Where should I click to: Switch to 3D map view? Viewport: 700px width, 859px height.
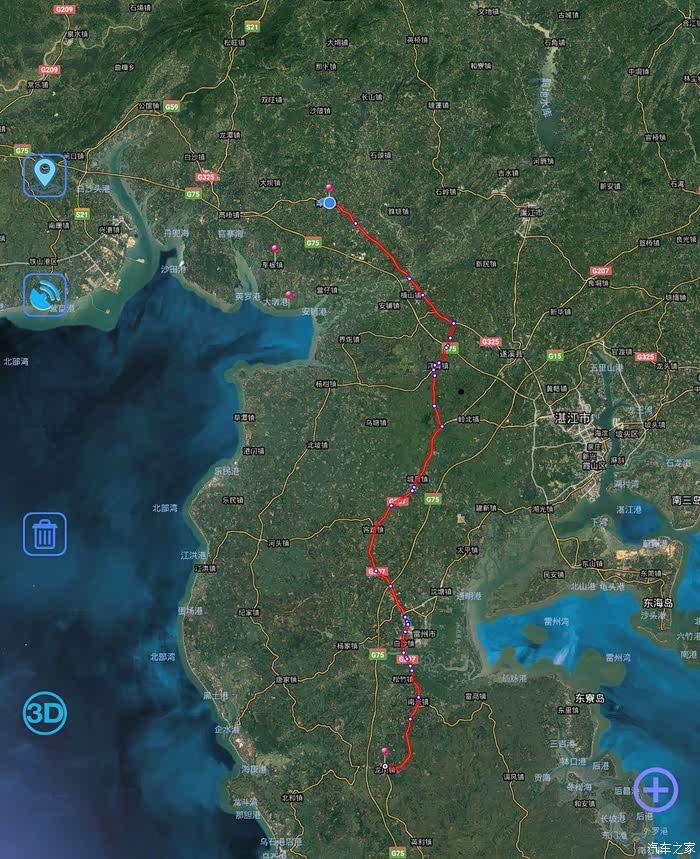tap(45, 713)
